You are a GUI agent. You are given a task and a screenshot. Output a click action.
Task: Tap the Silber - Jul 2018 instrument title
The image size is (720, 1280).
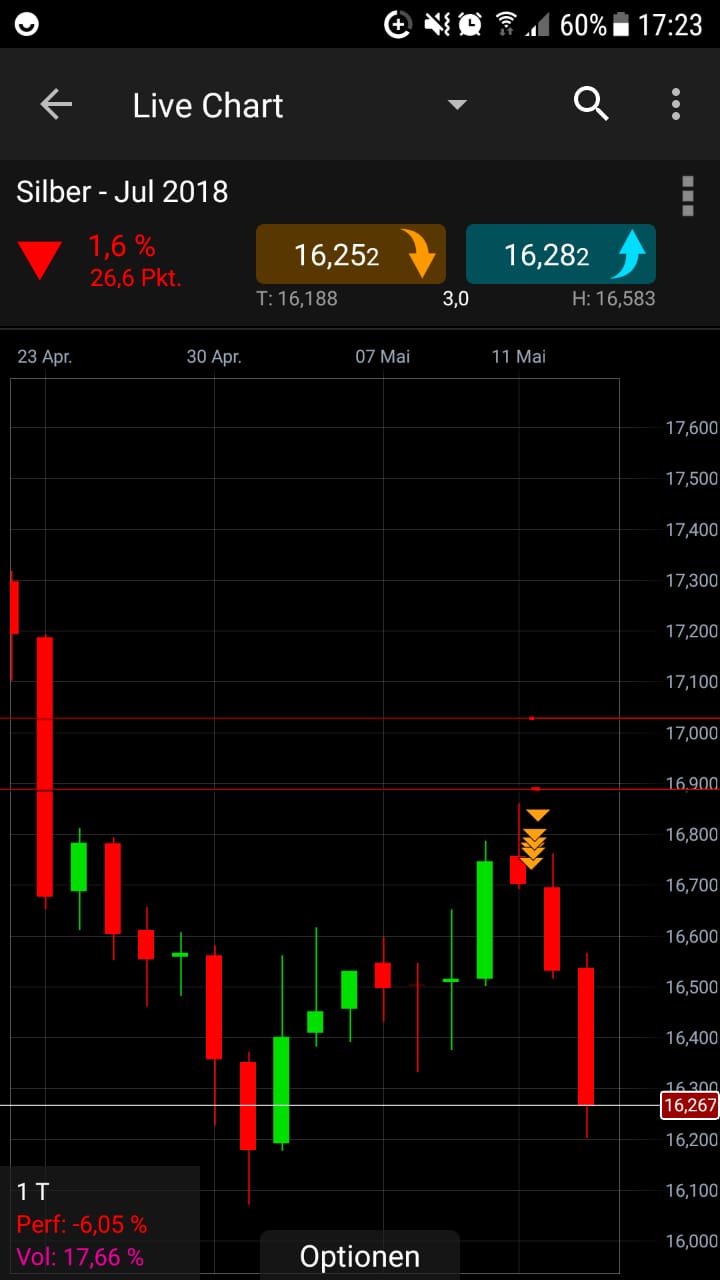[x=122, y=191]
